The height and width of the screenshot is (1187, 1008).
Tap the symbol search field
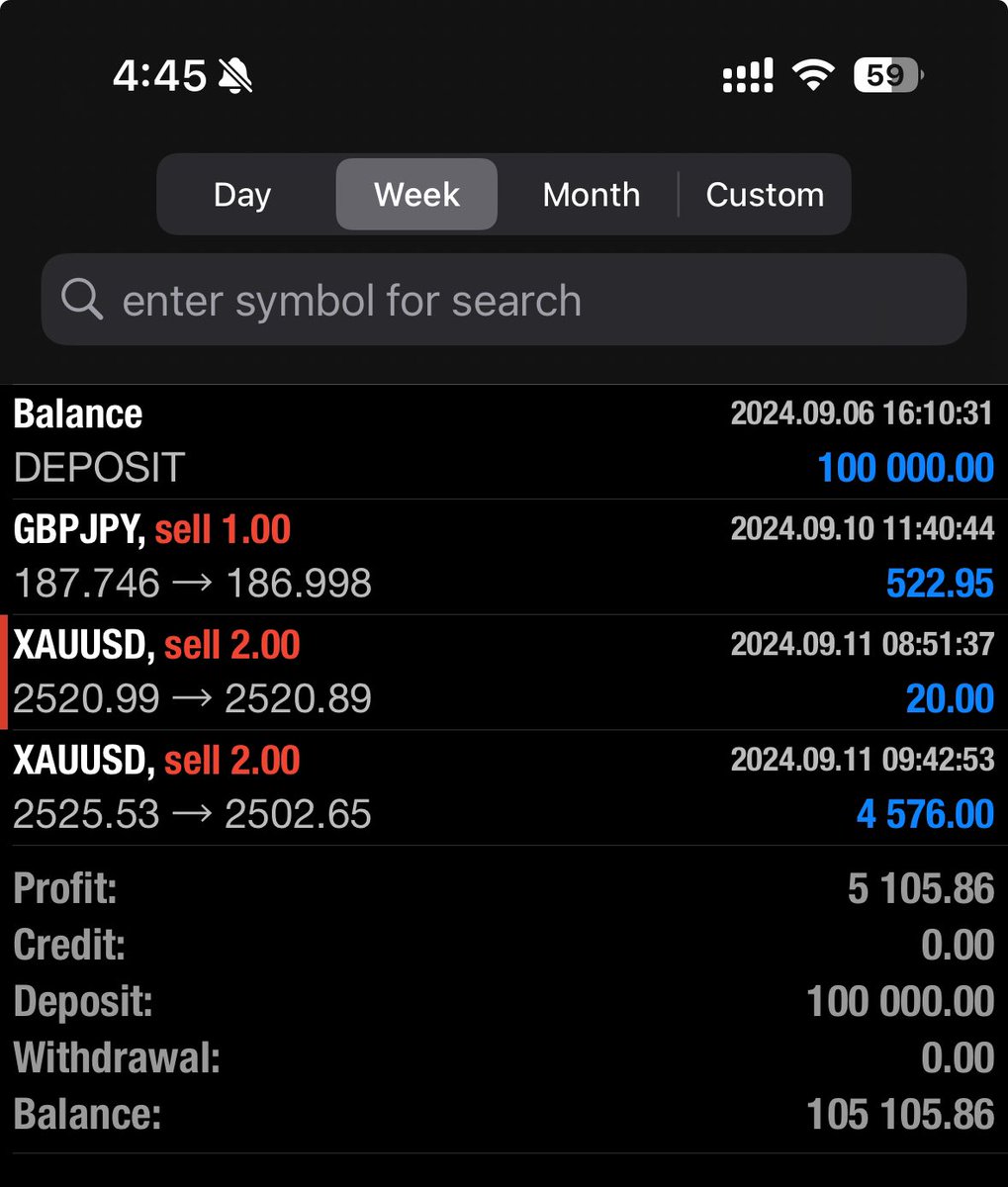pyautogui.click(x=504, y=300)
